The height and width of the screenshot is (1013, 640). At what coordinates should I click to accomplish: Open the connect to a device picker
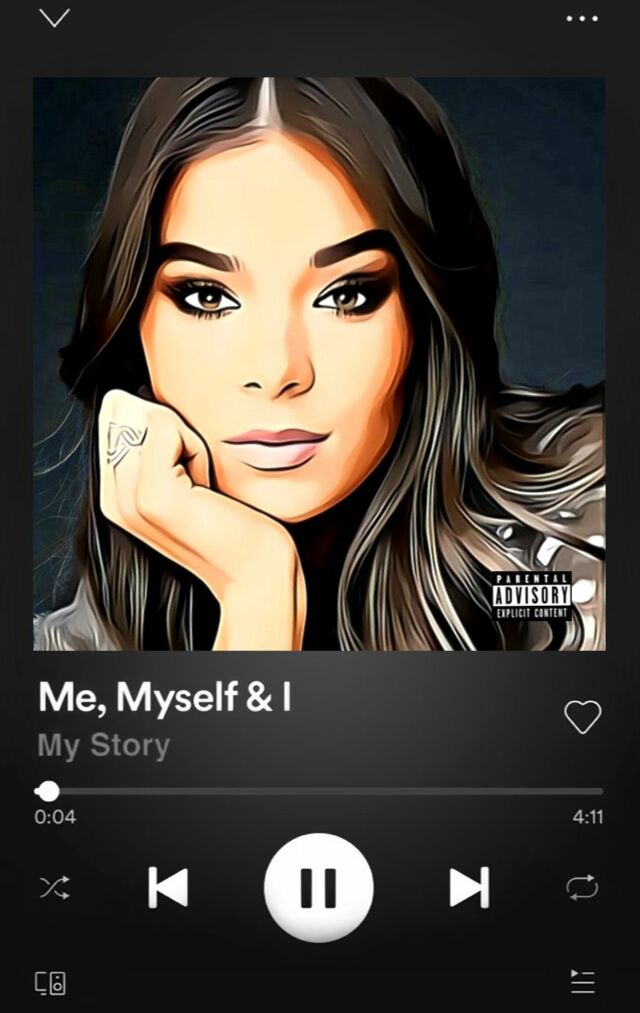(51, 982)
